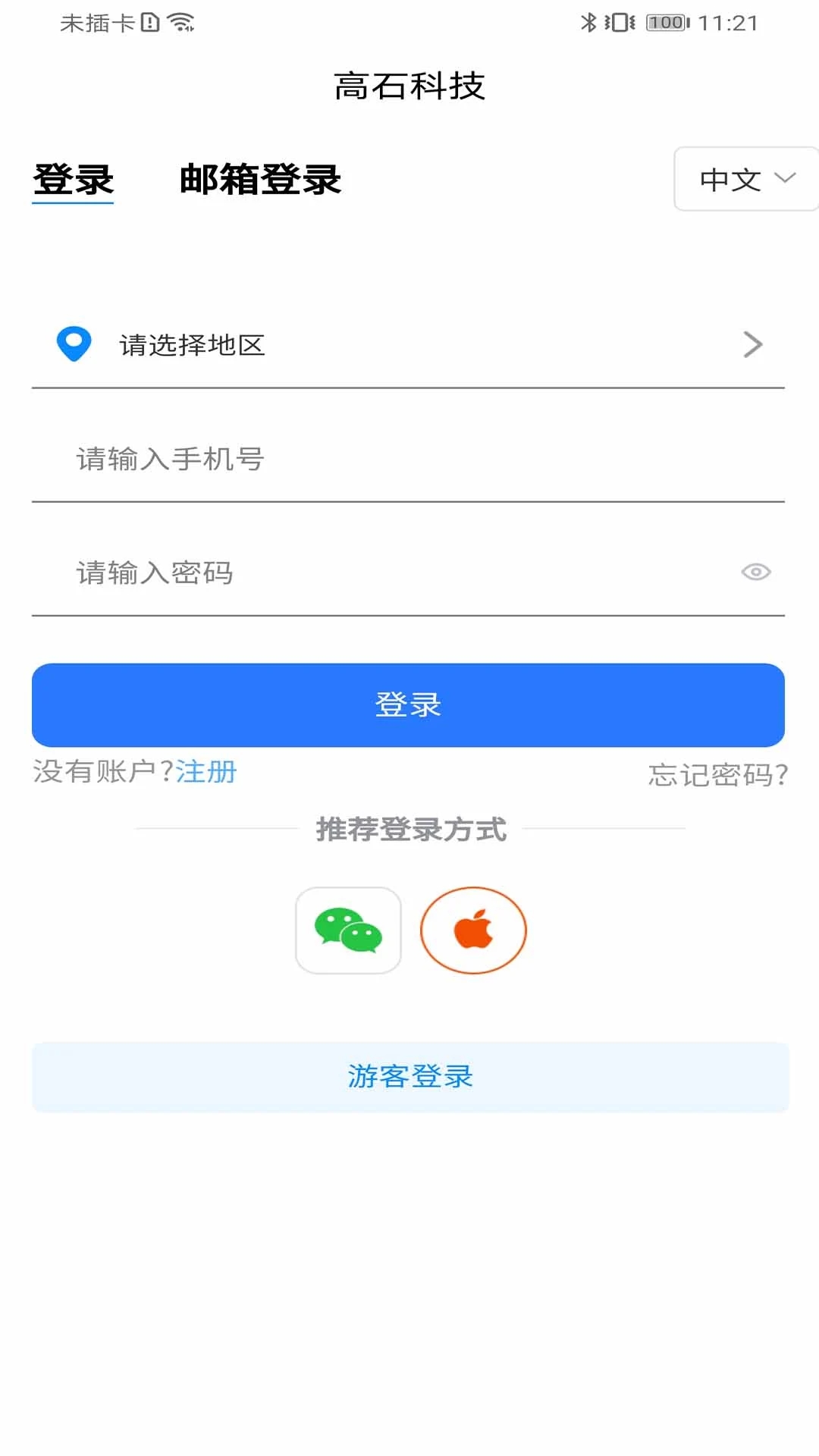
Task: Open the 中文 language dropdown
Action: coord(745,178)
